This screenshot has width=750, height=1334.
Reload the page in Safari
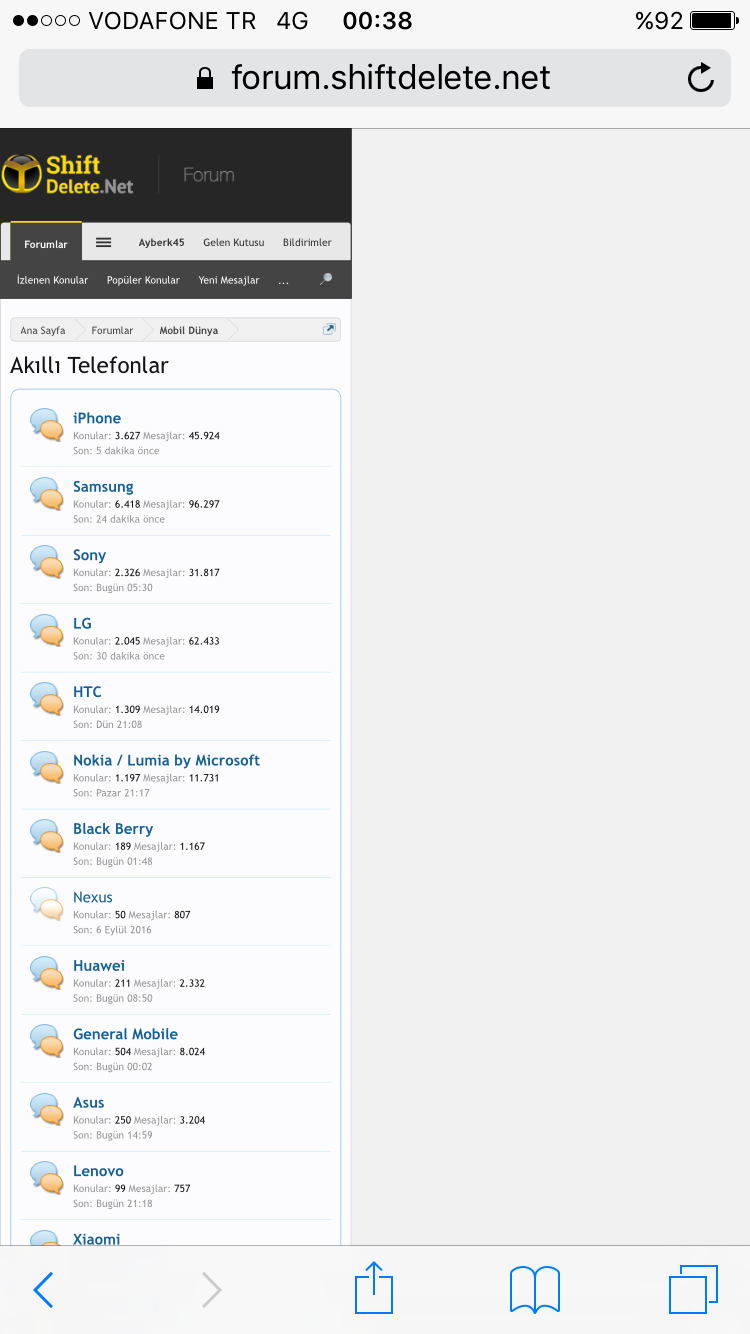tap(701, 78)
